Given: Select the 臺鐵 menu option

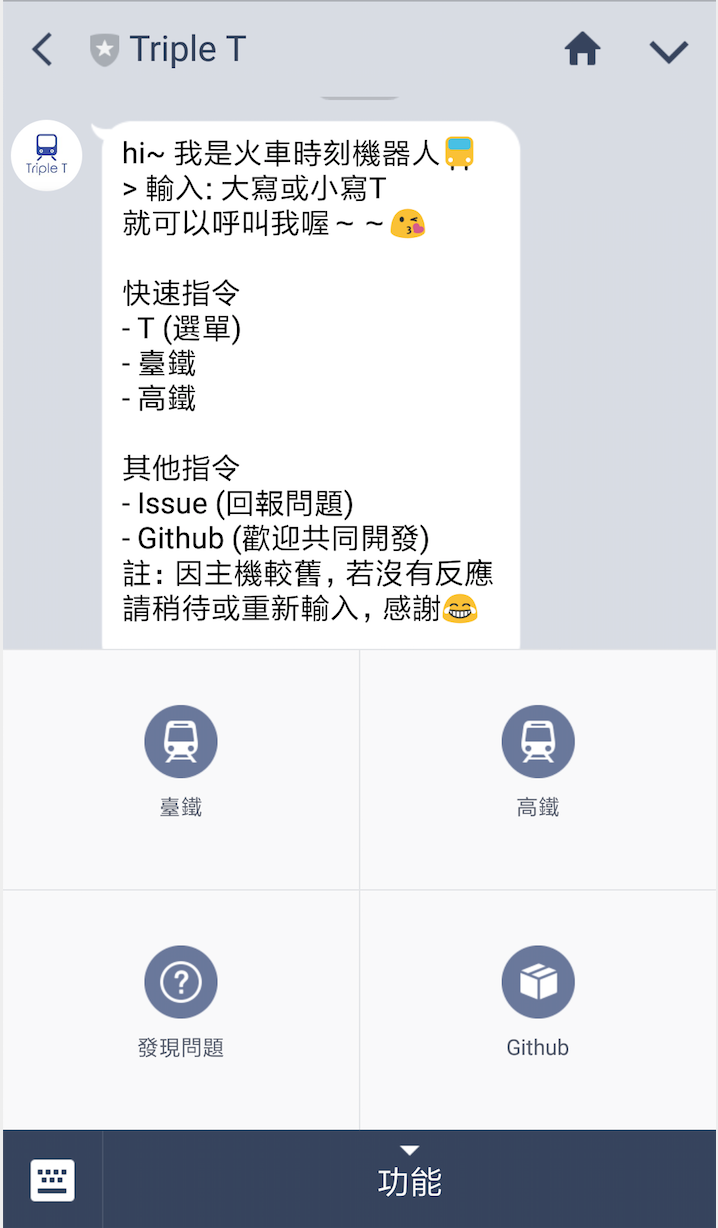Looking at the screenshot, I should click(181, 762).
